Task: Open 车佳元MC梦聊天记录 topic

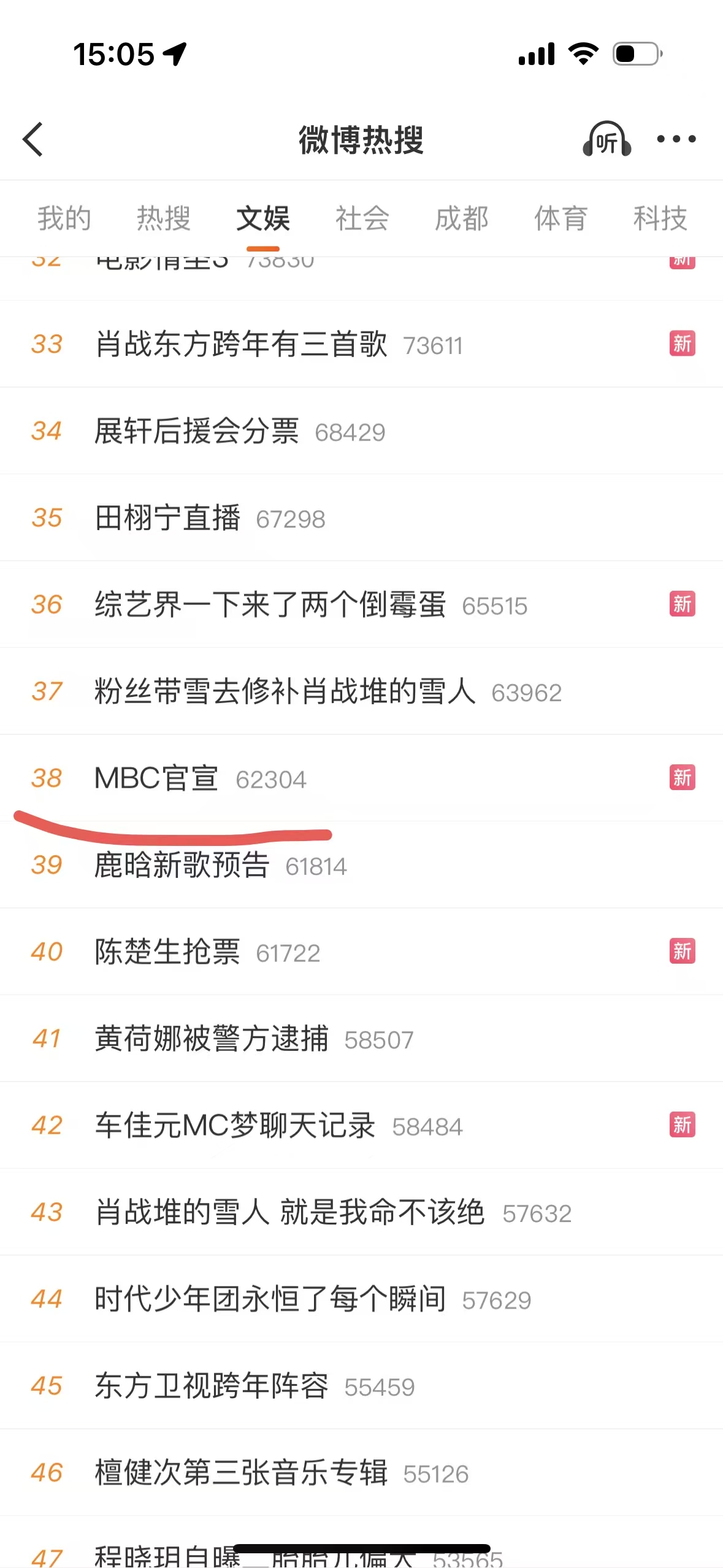Action: click(235, 1126)
